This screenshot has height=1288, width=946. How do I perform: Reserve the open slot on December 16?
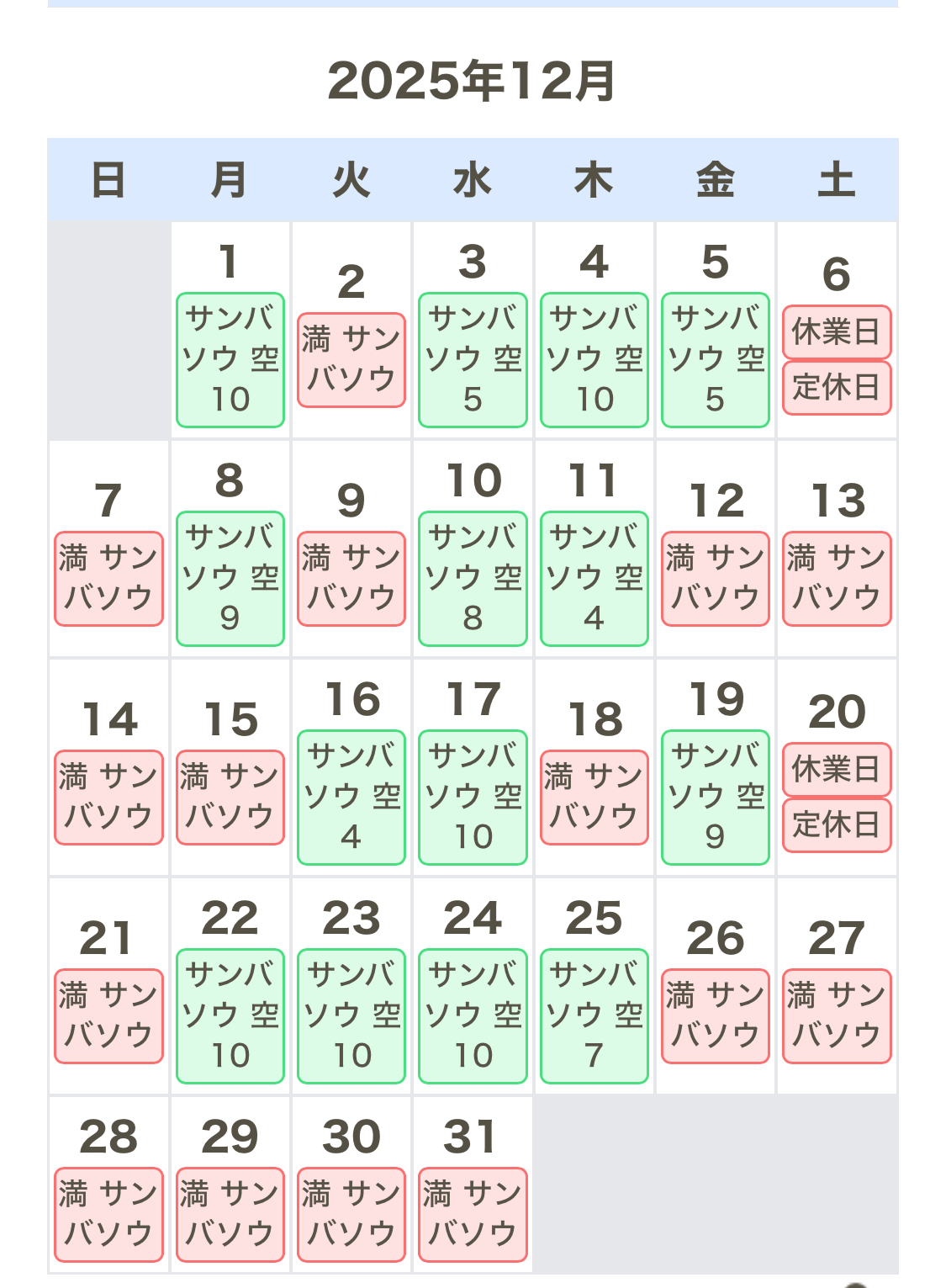351,798
